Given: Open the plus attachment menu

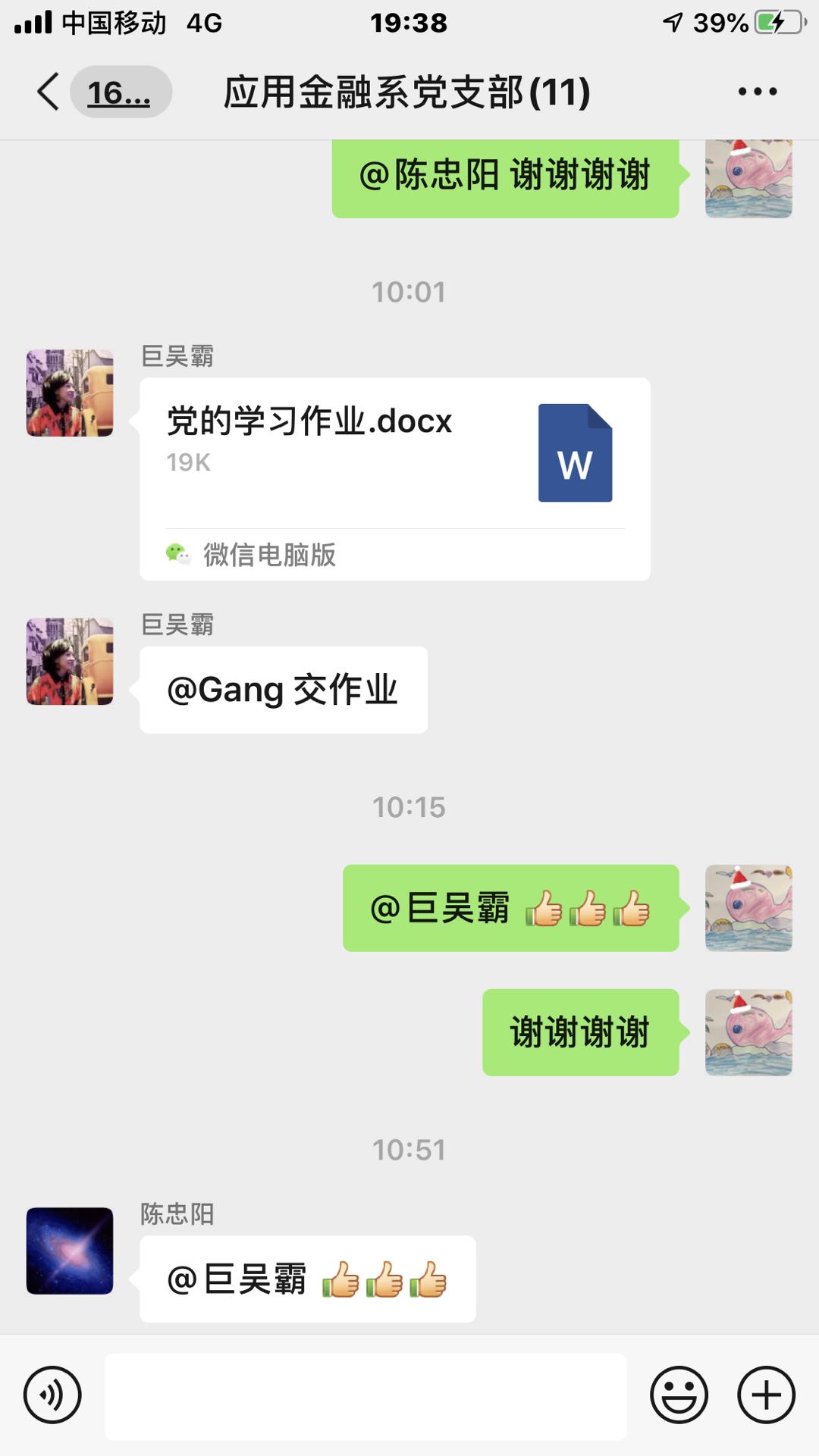Looking at the screenshot, I should [x=766, y=1395].
